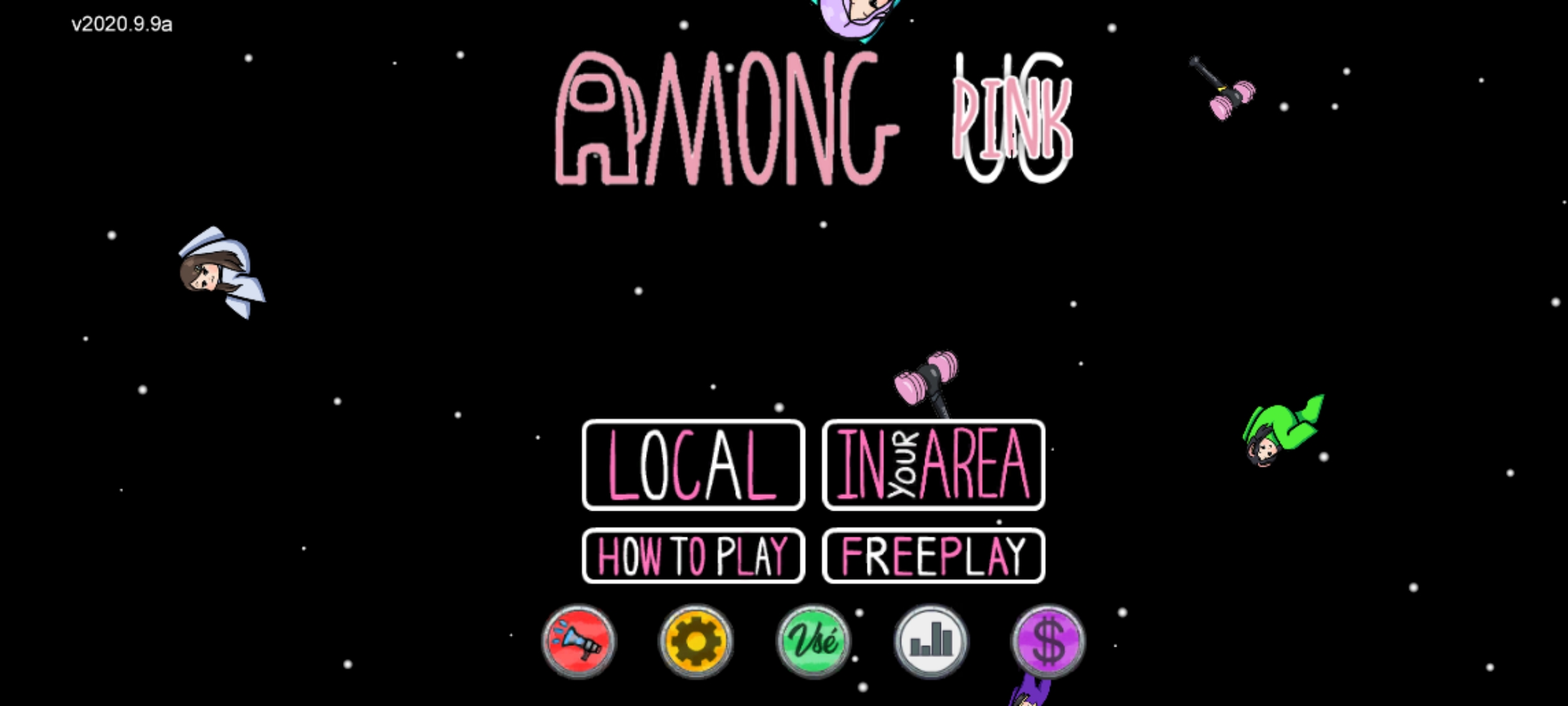Tap the green Vsé credits button
Viewport: 1568px width, 706px height.
[813, 641]
